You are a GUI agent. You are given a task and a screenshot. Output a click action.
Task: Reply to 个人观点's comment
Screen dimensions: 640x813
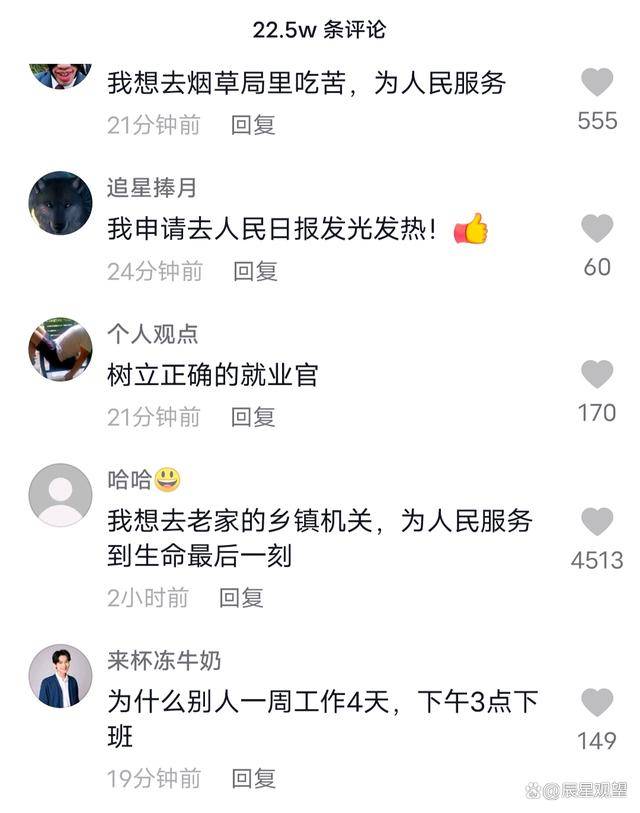pyautogui.click(x=253, y=417)
